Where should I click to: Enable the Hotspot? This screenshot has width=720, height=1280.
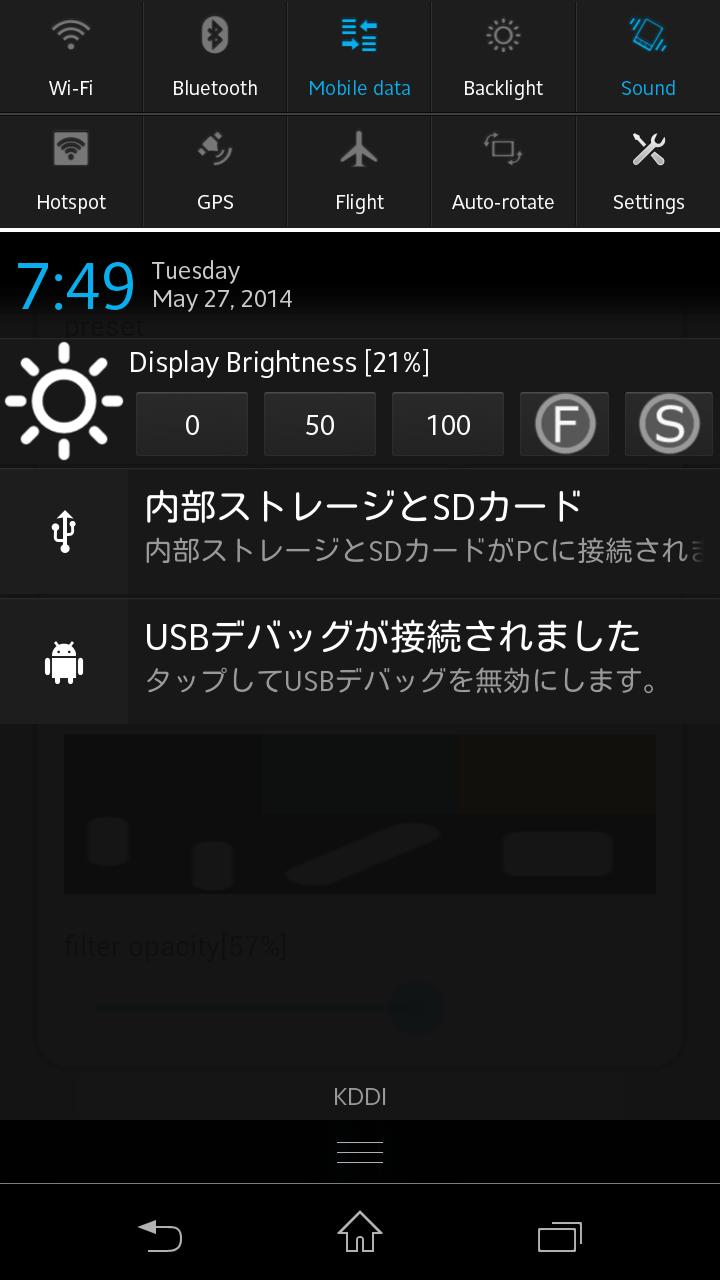[x=71, y=170]
